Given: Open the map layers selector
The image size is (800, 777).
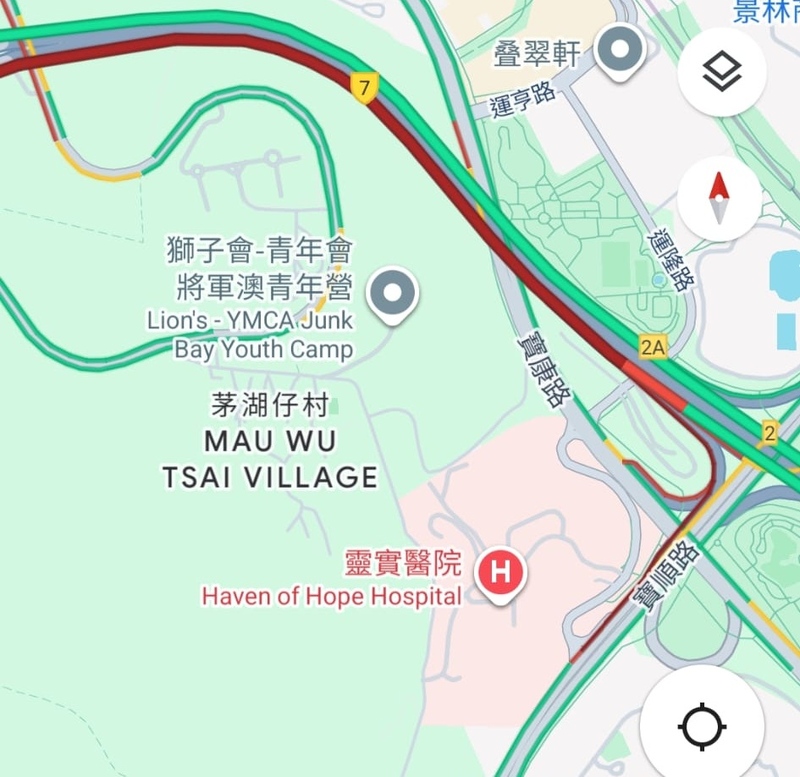Looking at the screenshot, I should pyautogui.click(x=722, y=73).
